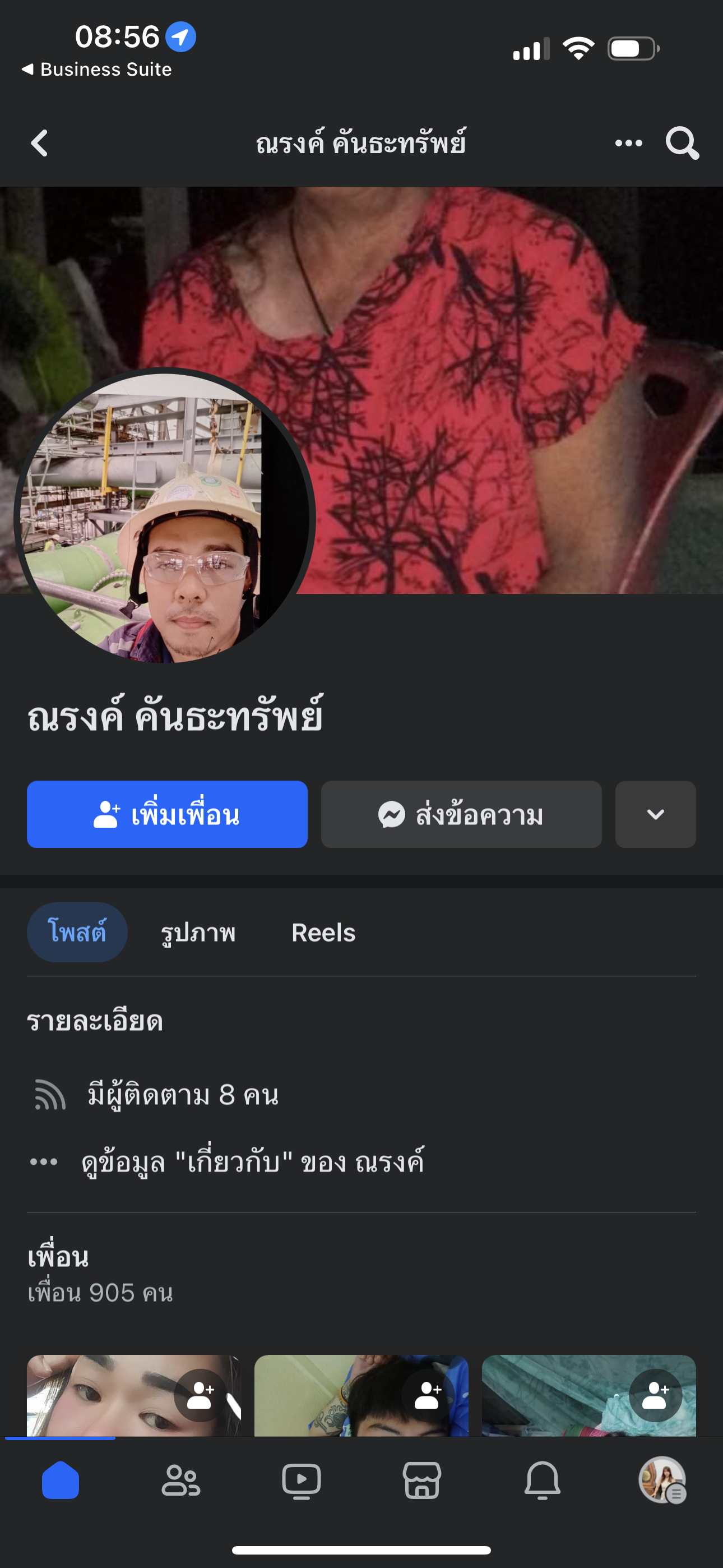Return to Business Suite app
723x1568 pixels.
(x=98, y=70)
